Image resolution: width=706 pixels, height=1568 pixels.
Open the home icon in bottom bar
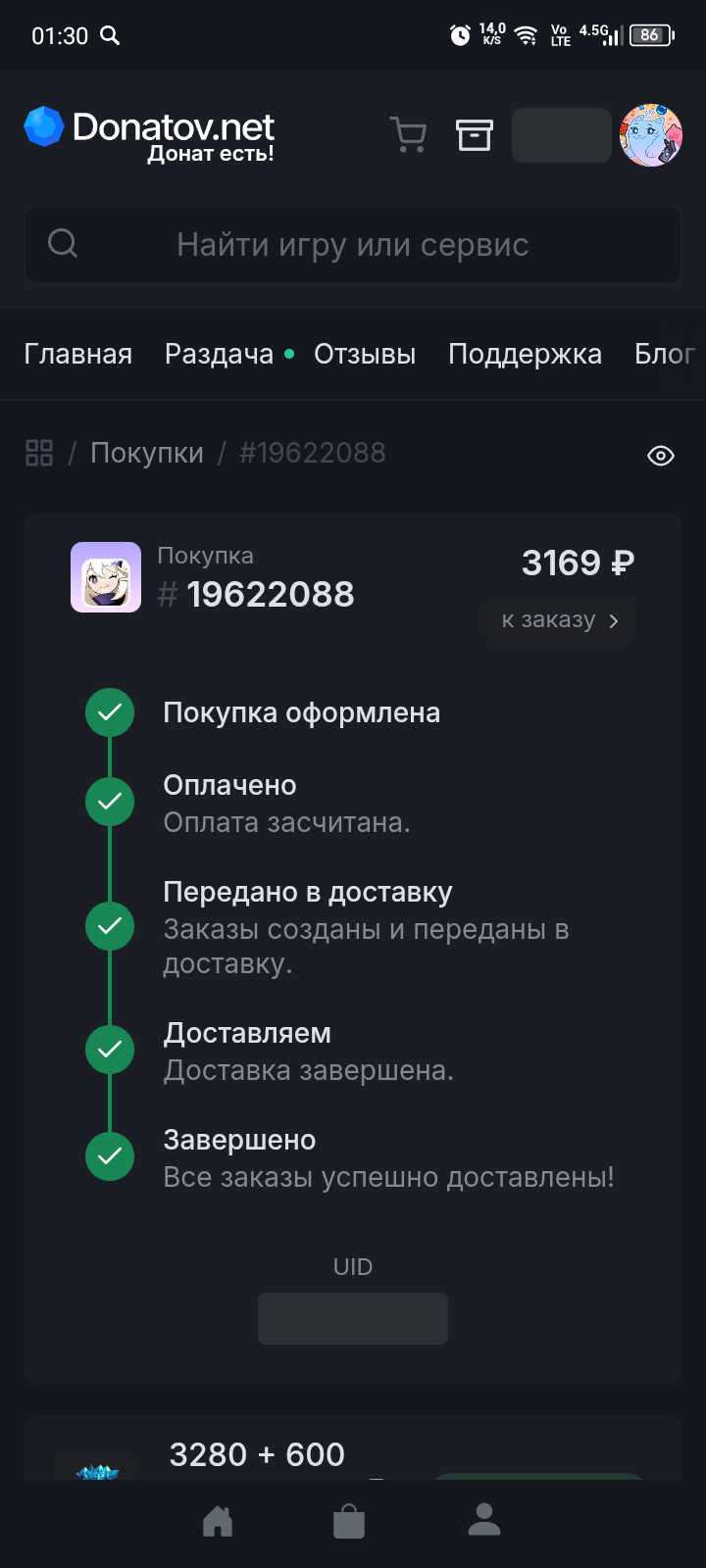click(218, 1521)
